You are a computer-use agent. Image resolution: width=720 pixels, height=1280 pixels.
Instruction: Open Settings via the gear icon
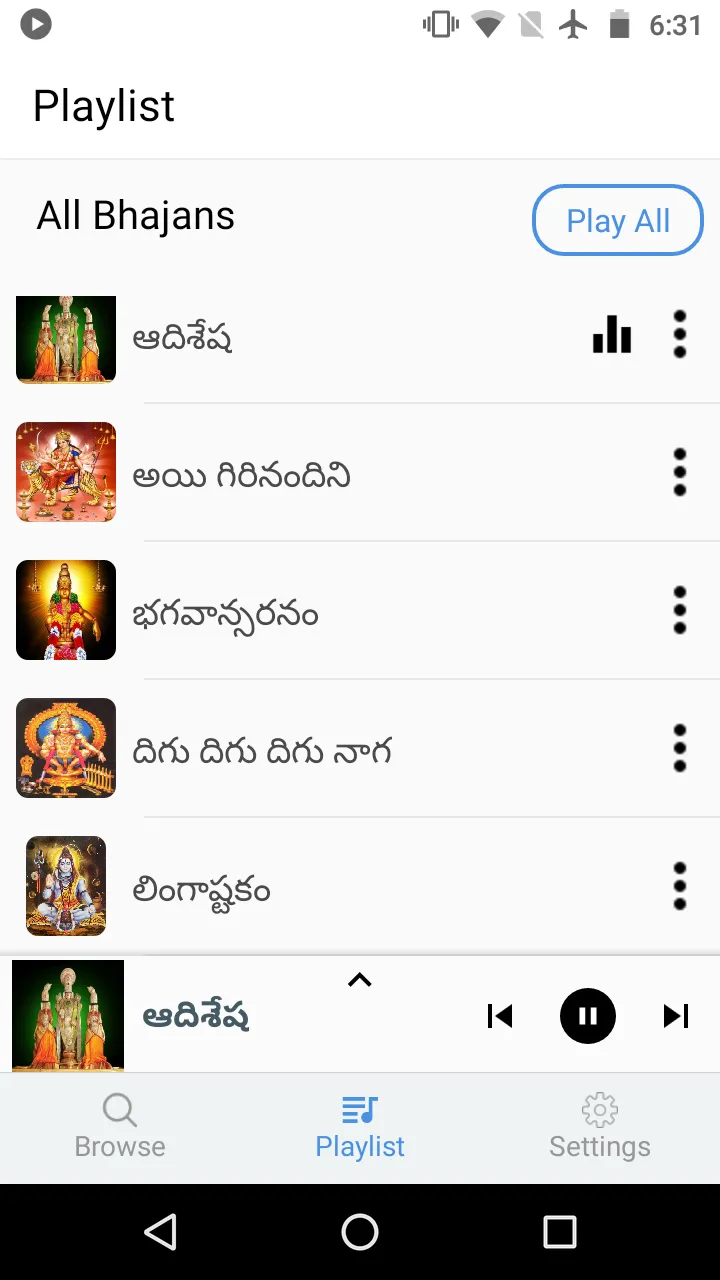pyautogui.click(x=599, y=1110)
